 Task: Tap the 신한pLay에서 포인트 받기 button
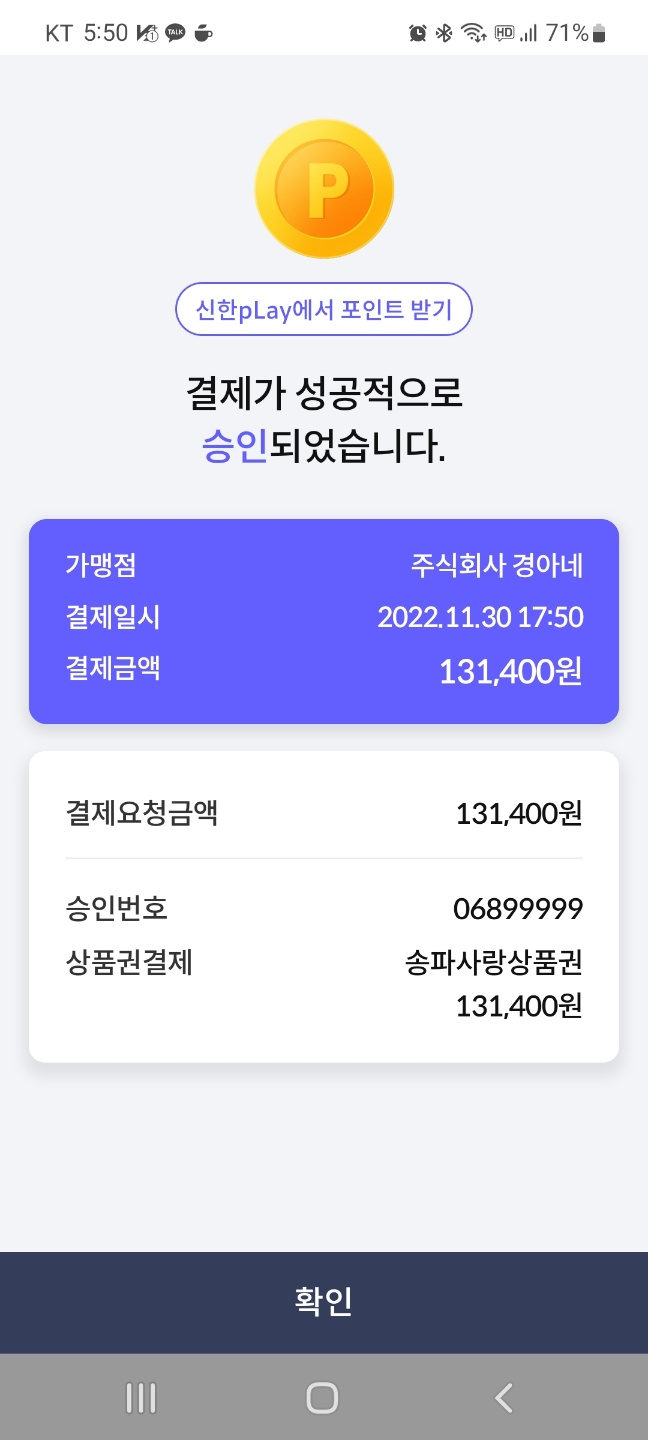pyautogui.click(x=323, y=311)
